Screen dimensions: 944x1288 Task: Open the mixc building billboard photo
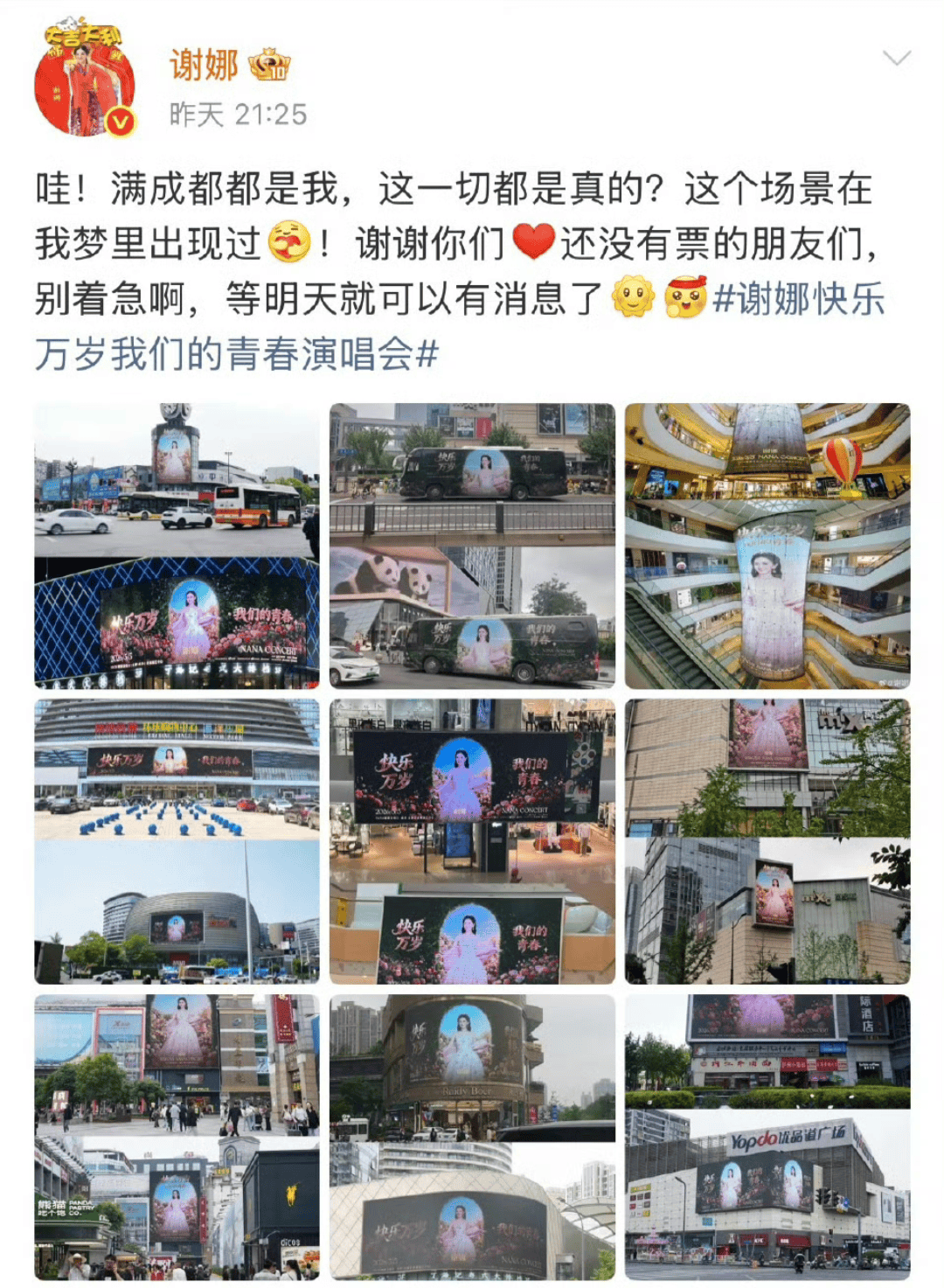coord(767,841)
